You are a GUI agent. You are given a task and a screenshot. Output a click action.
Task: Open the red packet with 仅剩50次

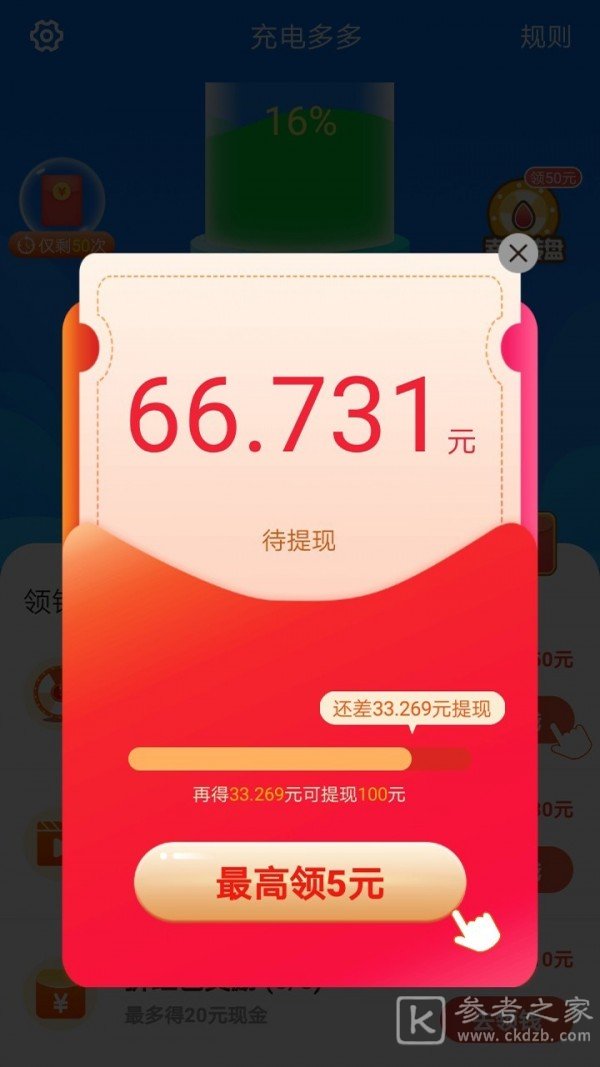point(61,200)
